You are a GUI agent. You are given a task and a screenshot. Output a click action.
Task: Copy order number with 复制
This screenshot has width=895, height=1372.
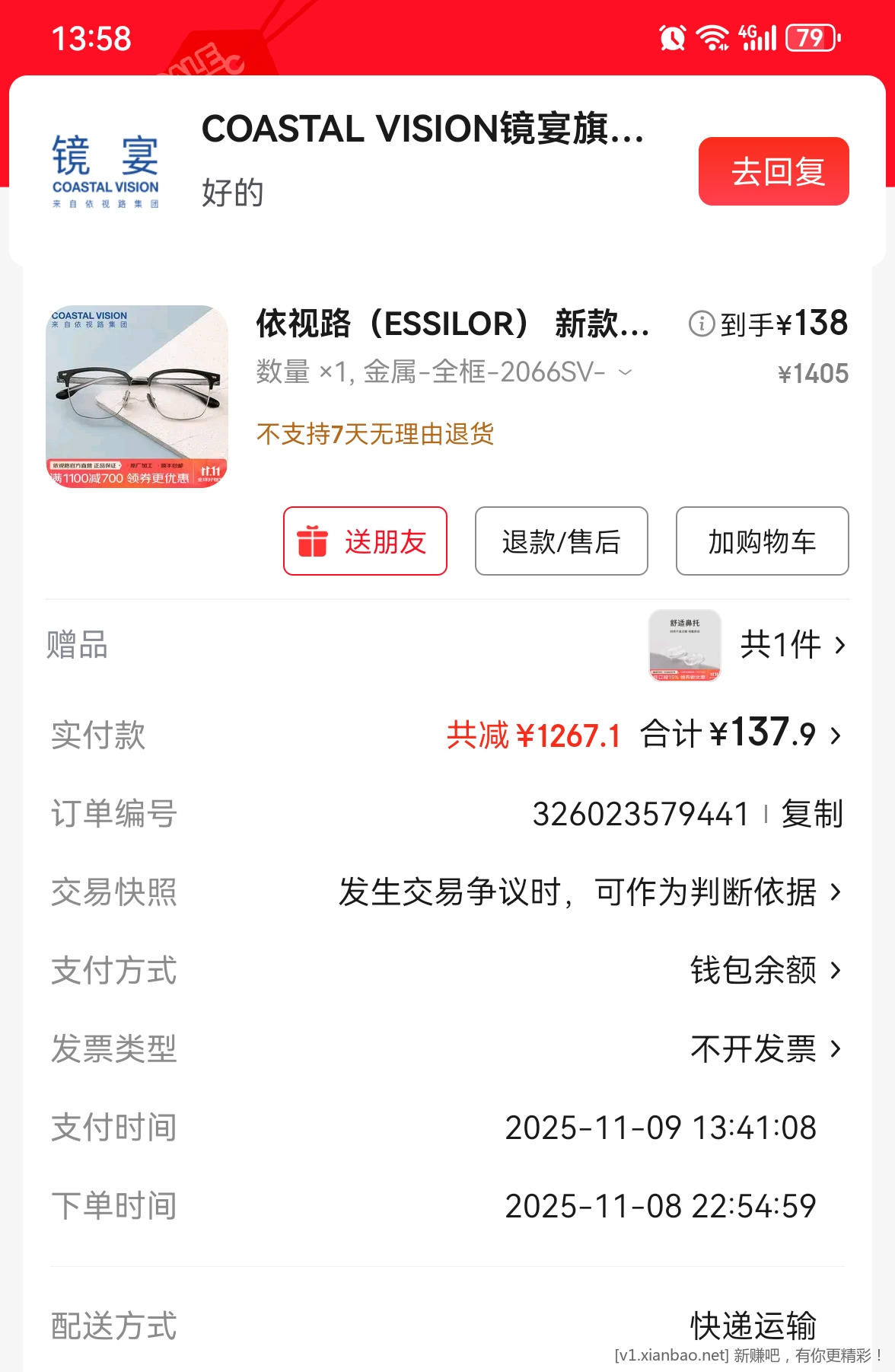(810, 813)
